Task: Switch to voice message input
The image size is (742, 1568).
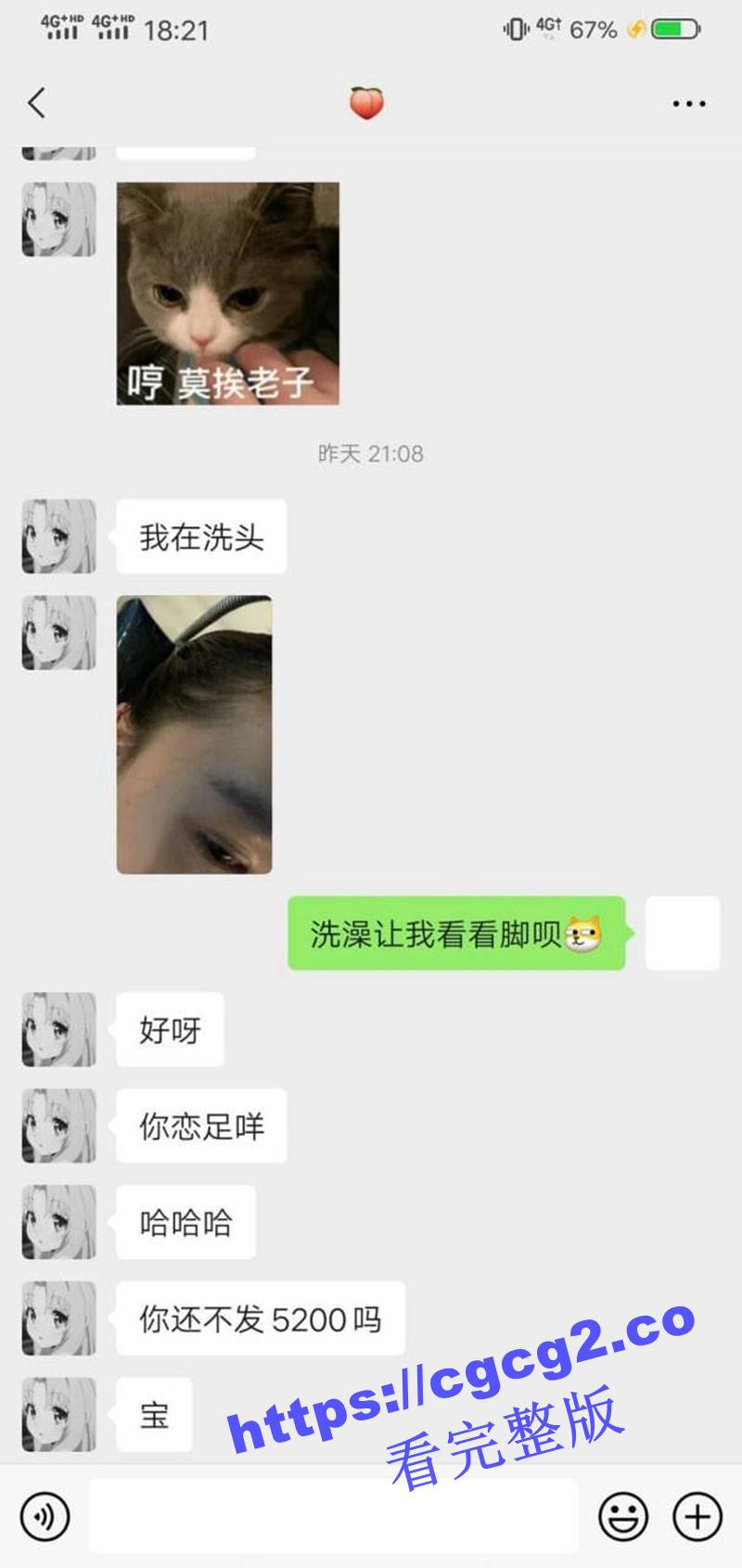Action: point(45,1517)
